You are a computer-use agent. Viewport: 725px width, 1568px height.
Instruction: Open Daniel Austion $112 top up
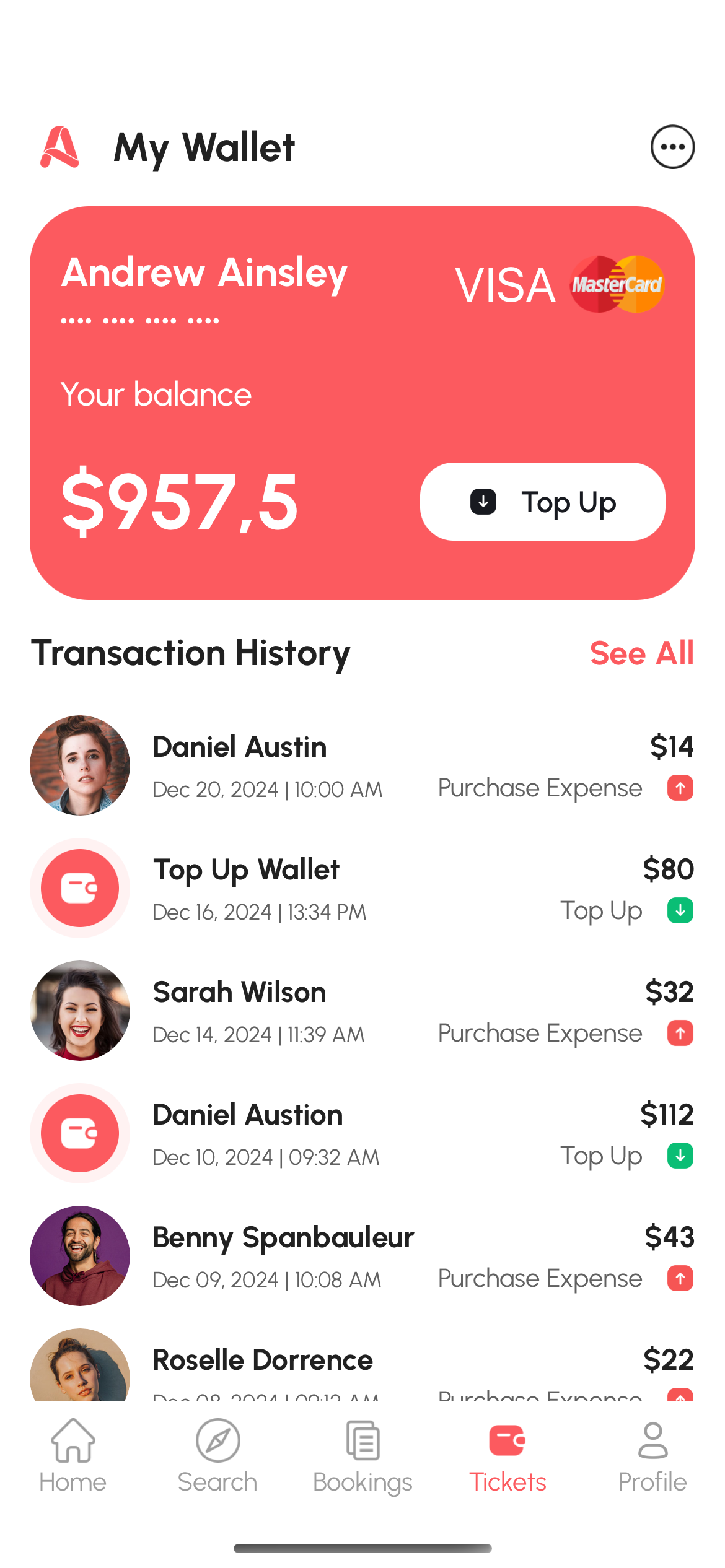point(362,1133)
